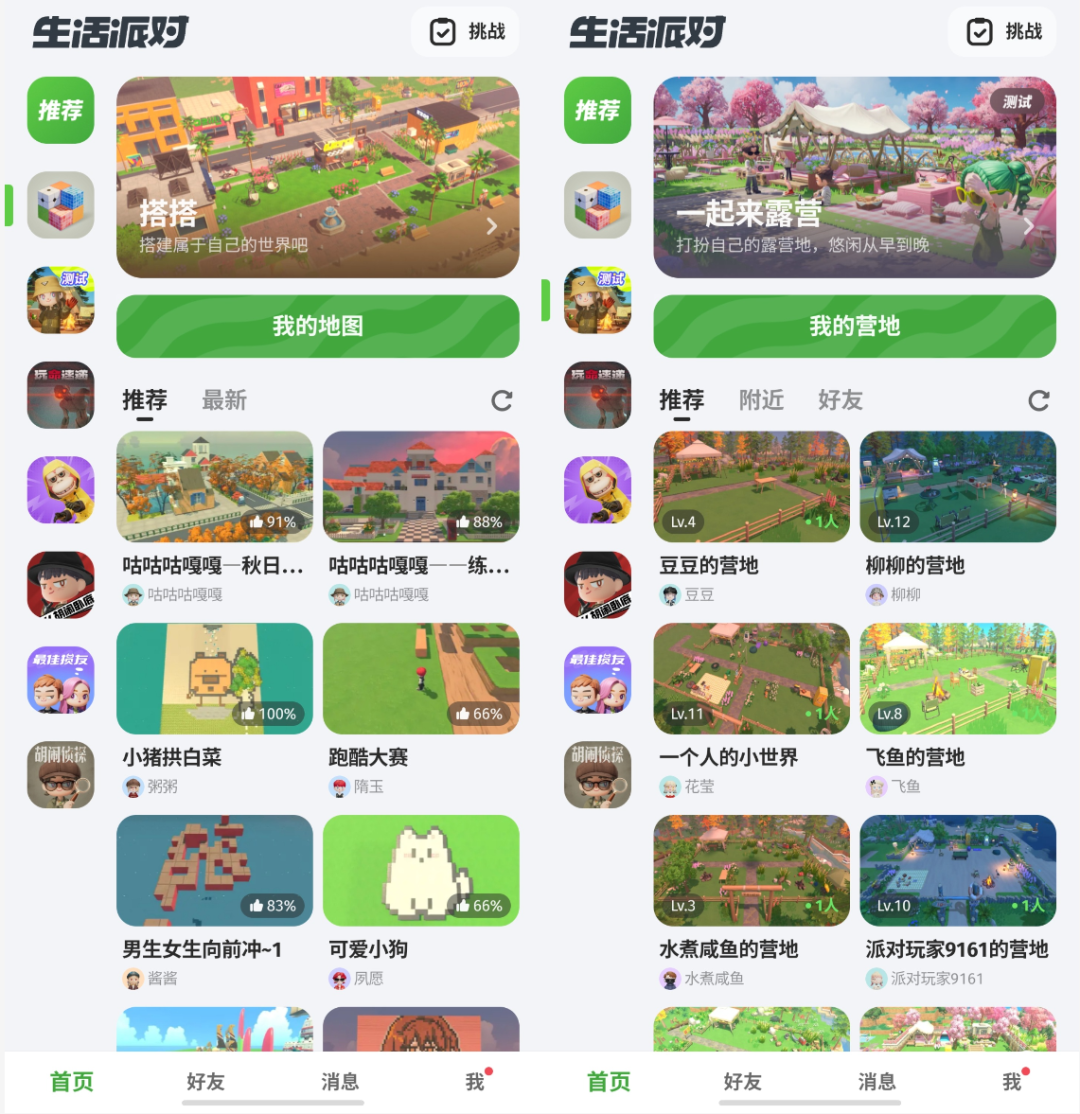Open the 一起来露营 camping banner
The height and width of the screenshot is (1114, 1080).
[x=854, y=178]
